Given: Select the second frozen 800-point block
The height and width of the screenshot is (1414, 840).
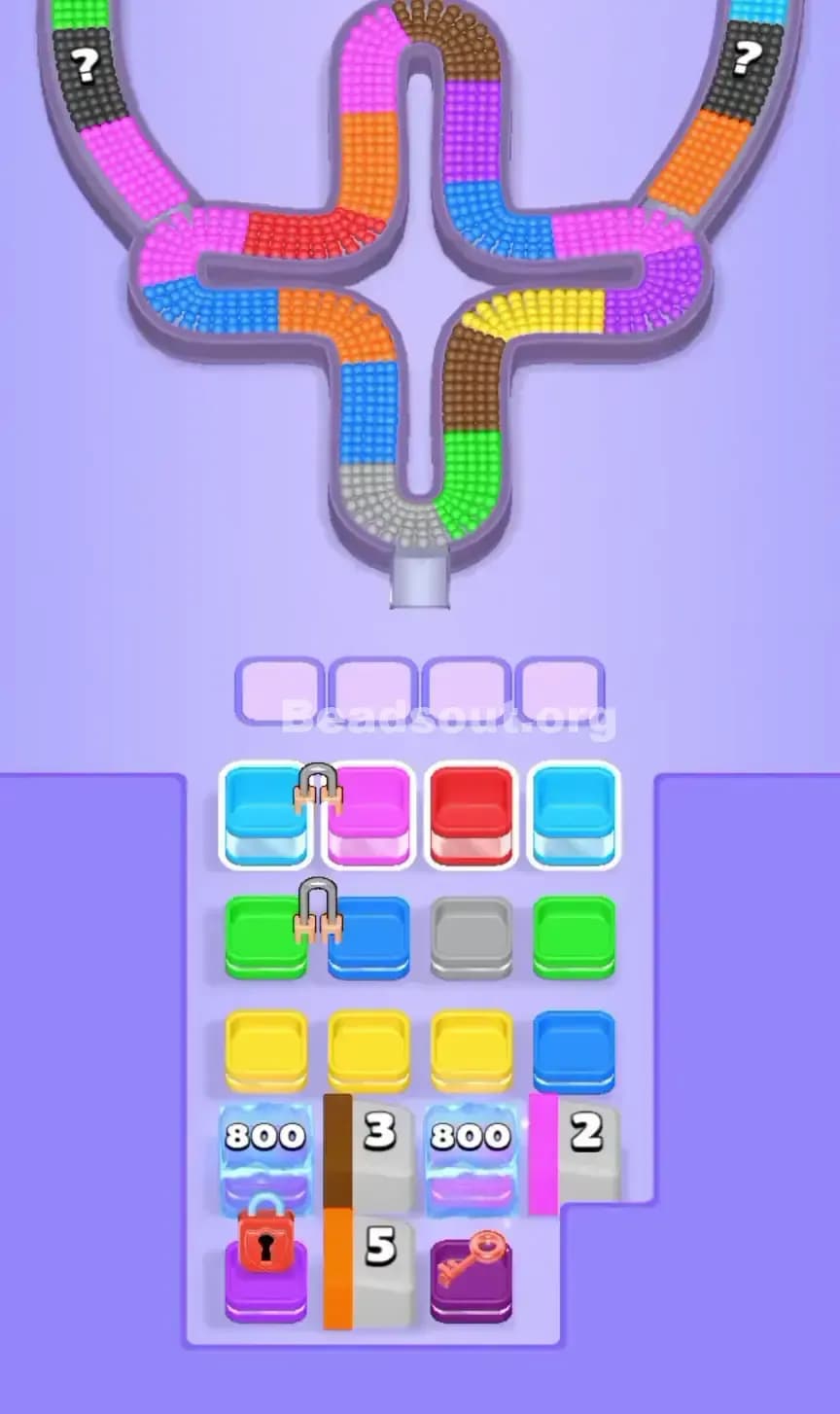Looking at the screenshot, I should point(470,1152).
